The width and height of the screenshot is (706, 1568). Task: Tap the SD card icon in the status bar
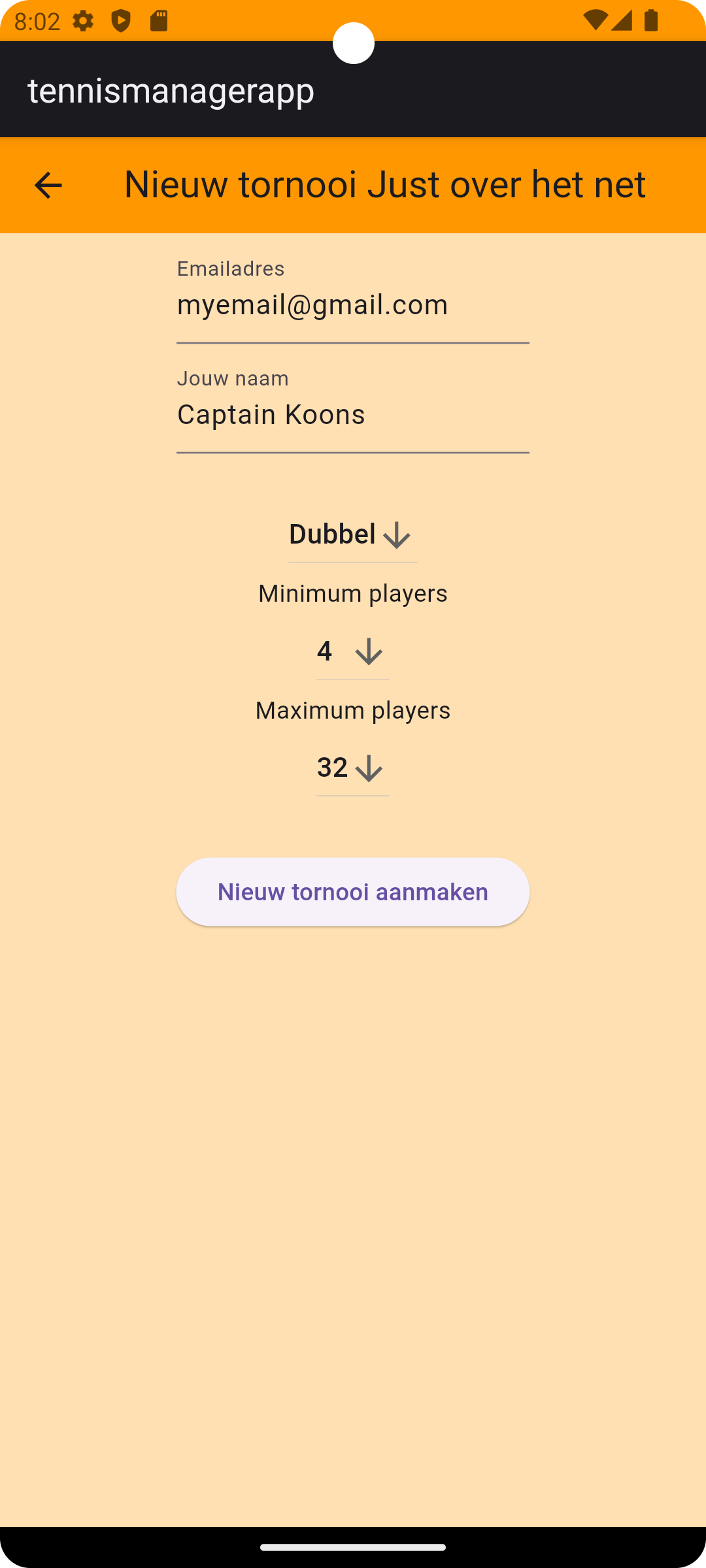pos(158,22)
